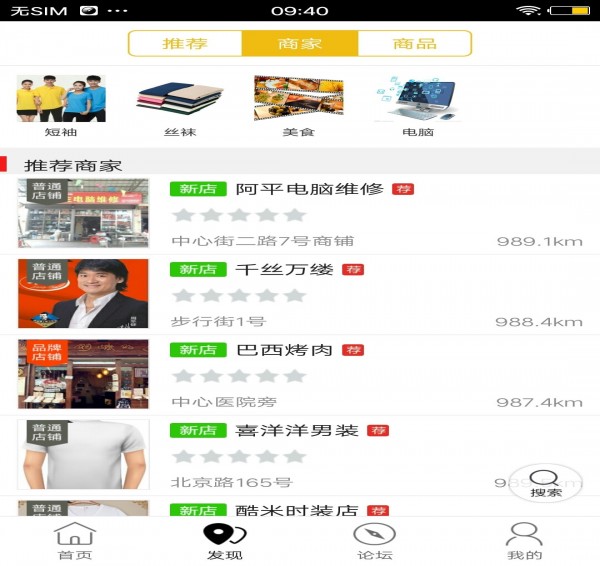Switch to the 商品 tab

click(x=414, y=44)
